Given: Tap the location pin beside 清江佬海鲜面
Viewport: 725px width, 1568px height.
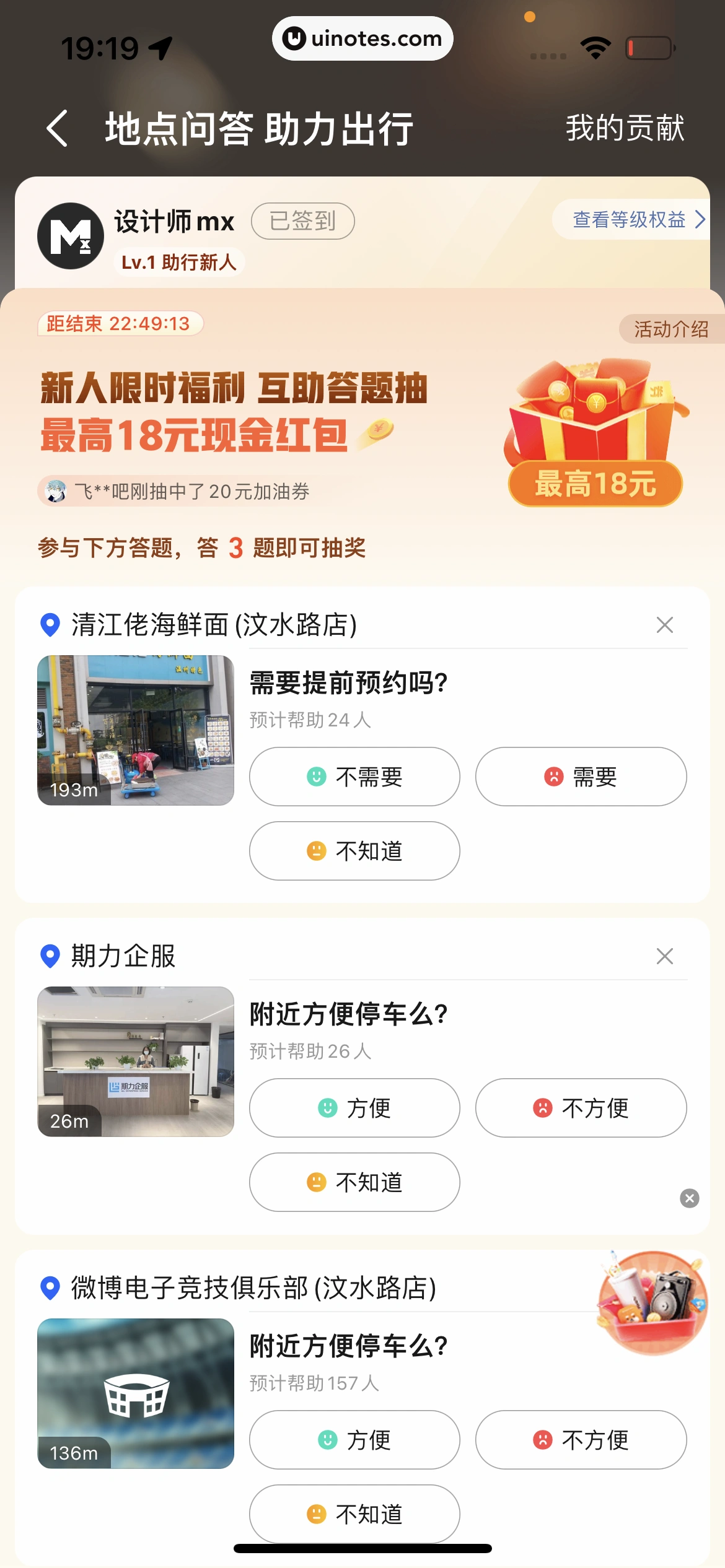Looking at the screenshot, I should click(x=50, y=624).
